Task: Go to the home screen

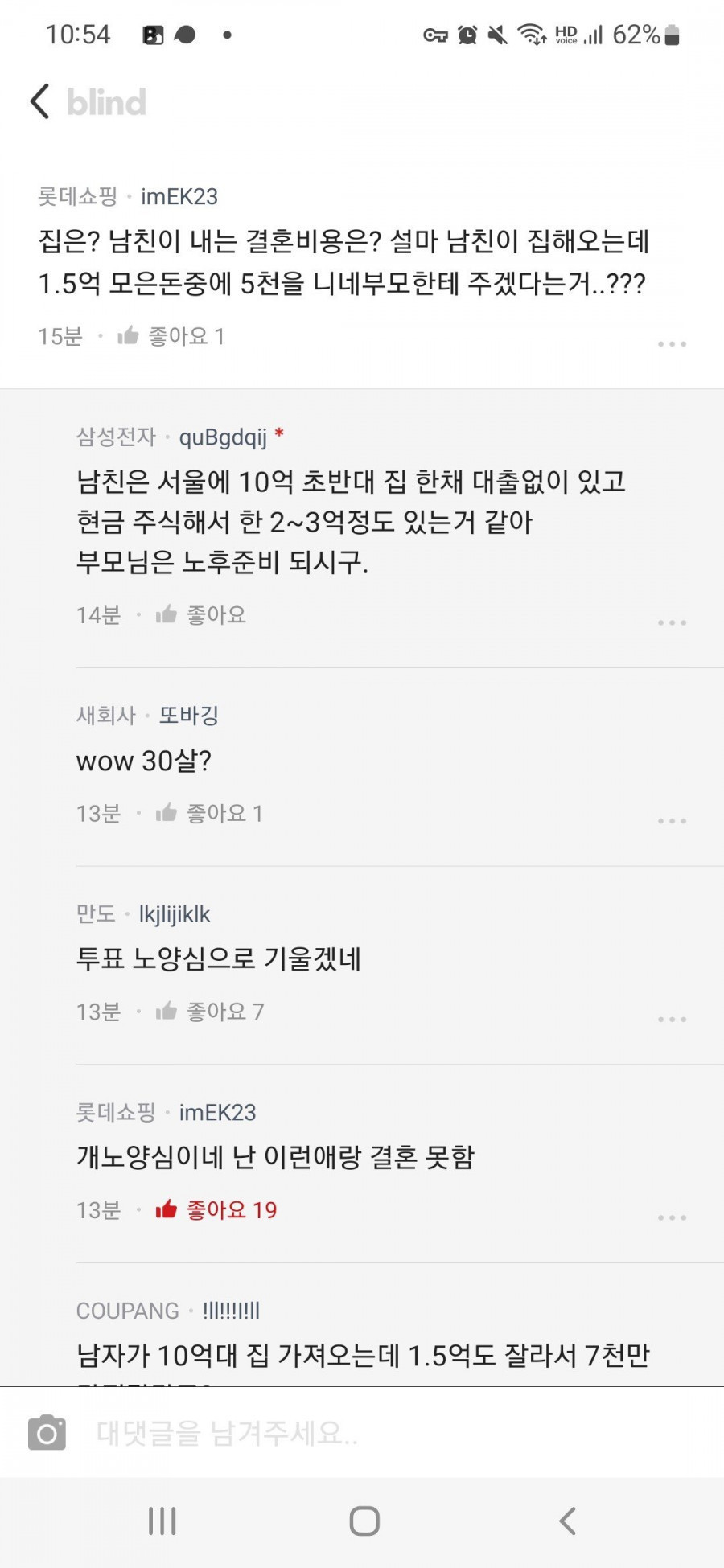Action: pos(364,1521)
